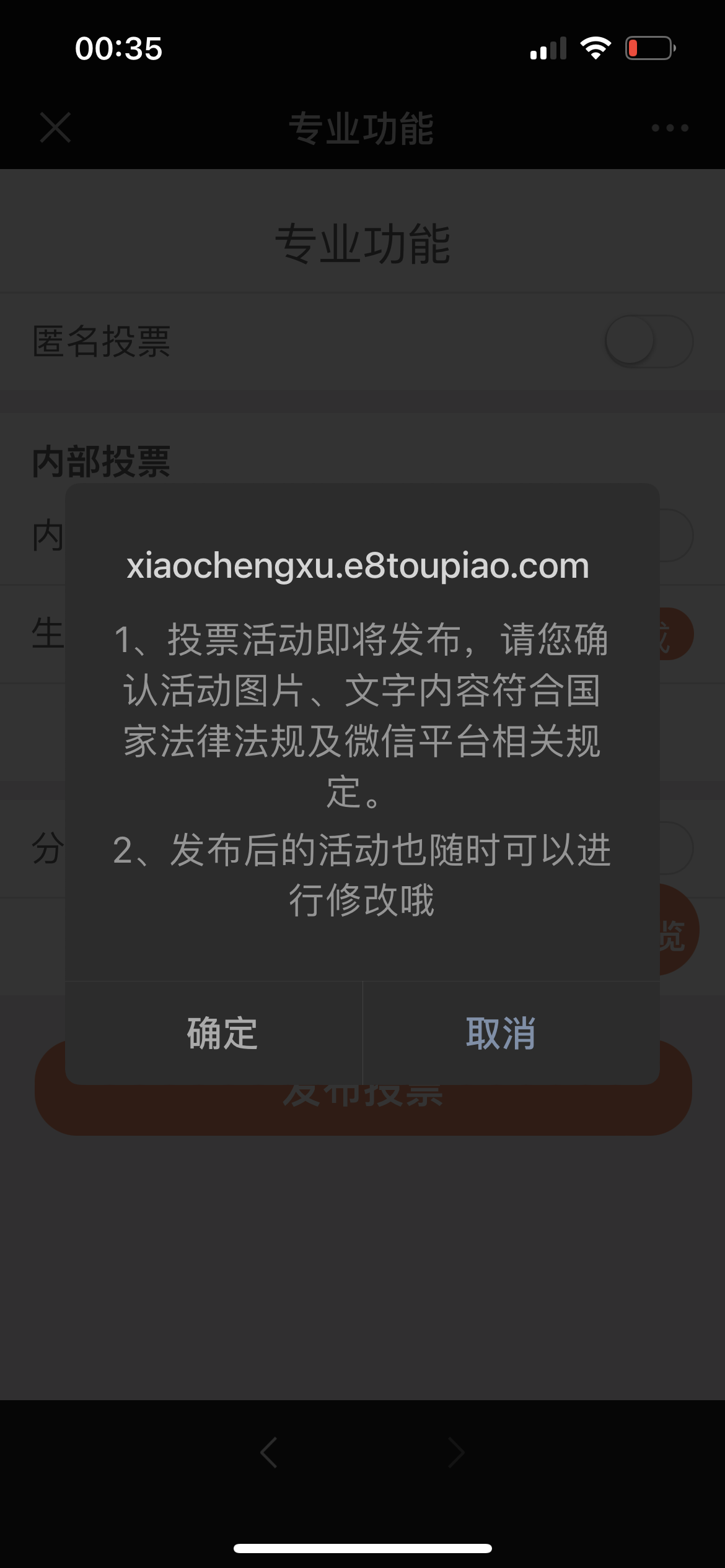The image size is (725, 1568).
Task: Cancel the dialog with 取消
Action: pyautogui.click(x=501, y=1033)
